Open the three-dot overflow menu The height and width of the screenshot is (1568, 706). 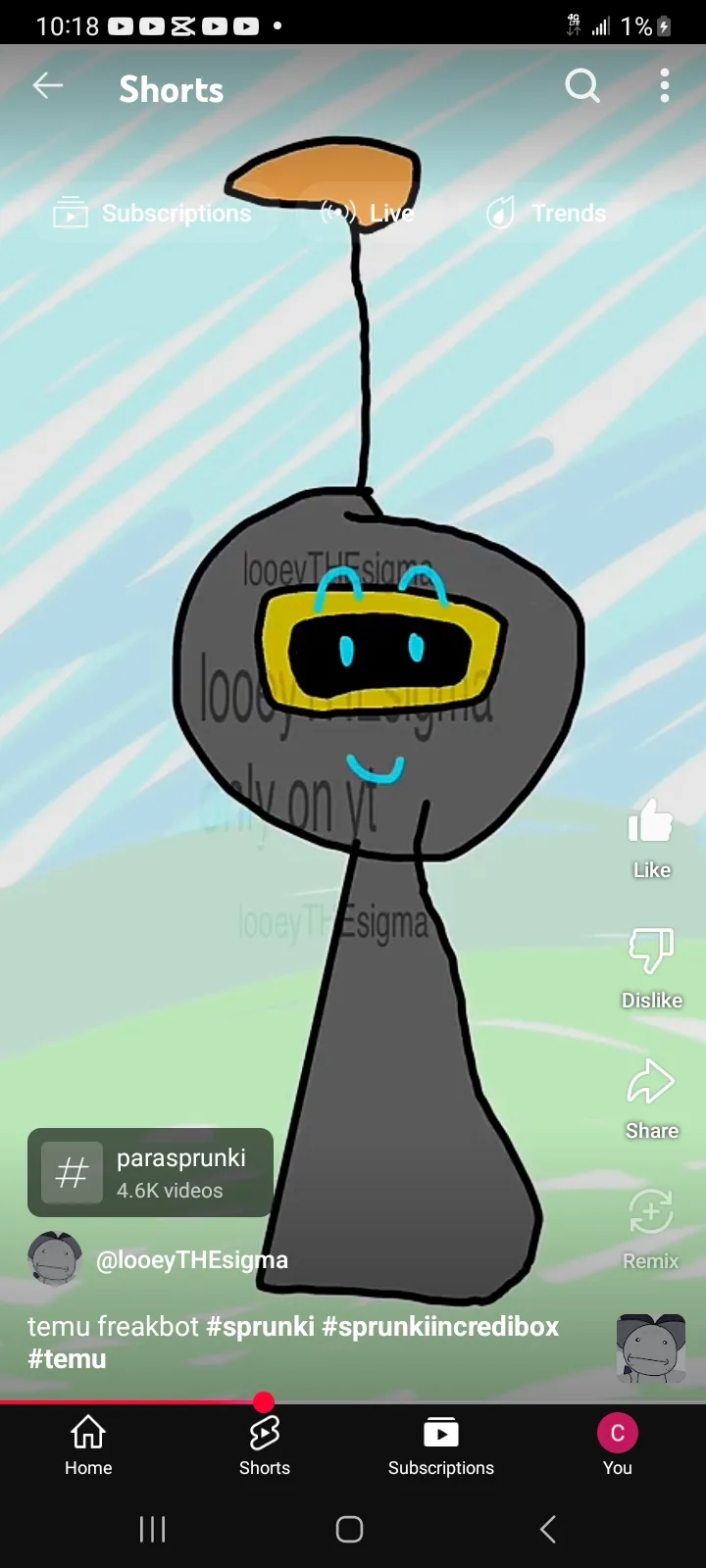tap(665, 87)
